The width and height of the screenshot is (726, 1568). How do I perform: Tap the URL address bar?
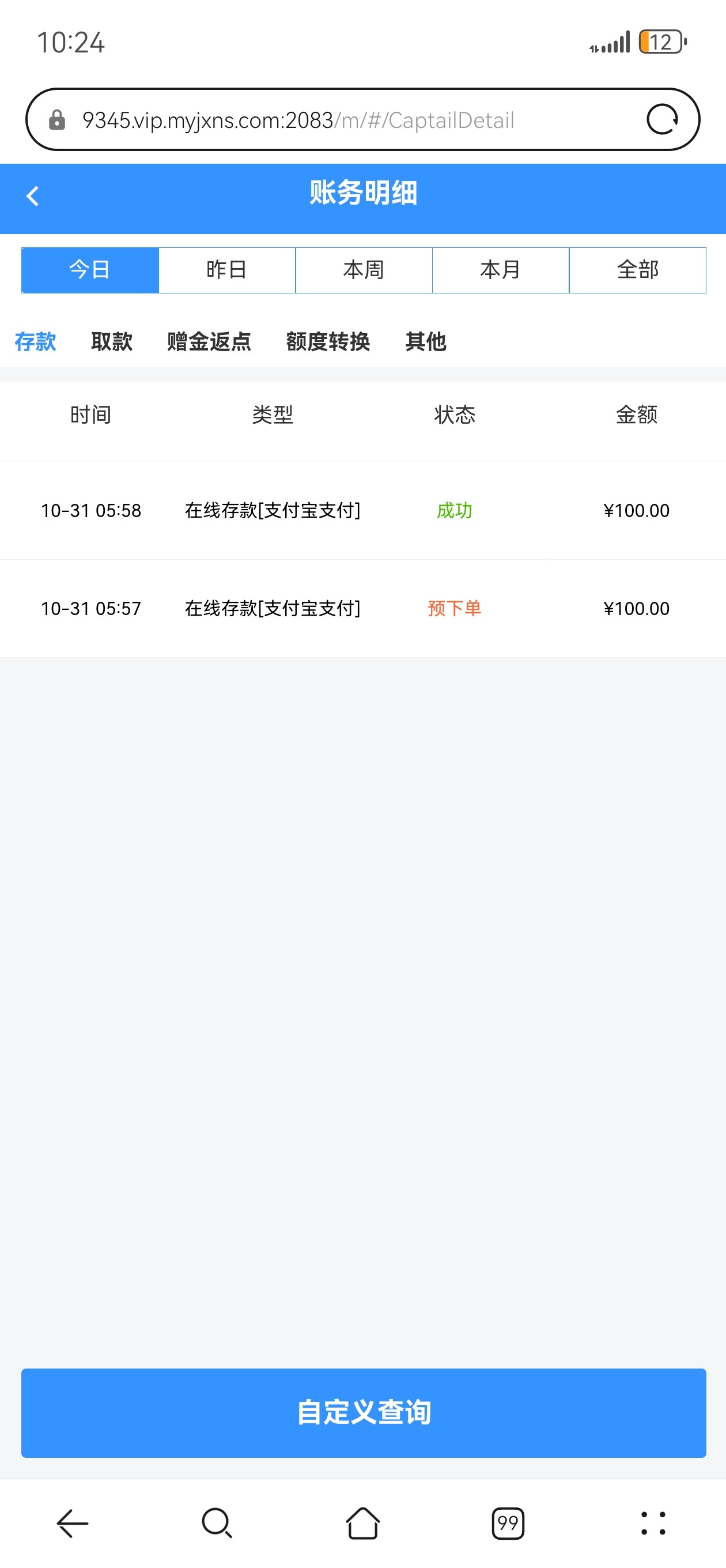coord(341,120)
